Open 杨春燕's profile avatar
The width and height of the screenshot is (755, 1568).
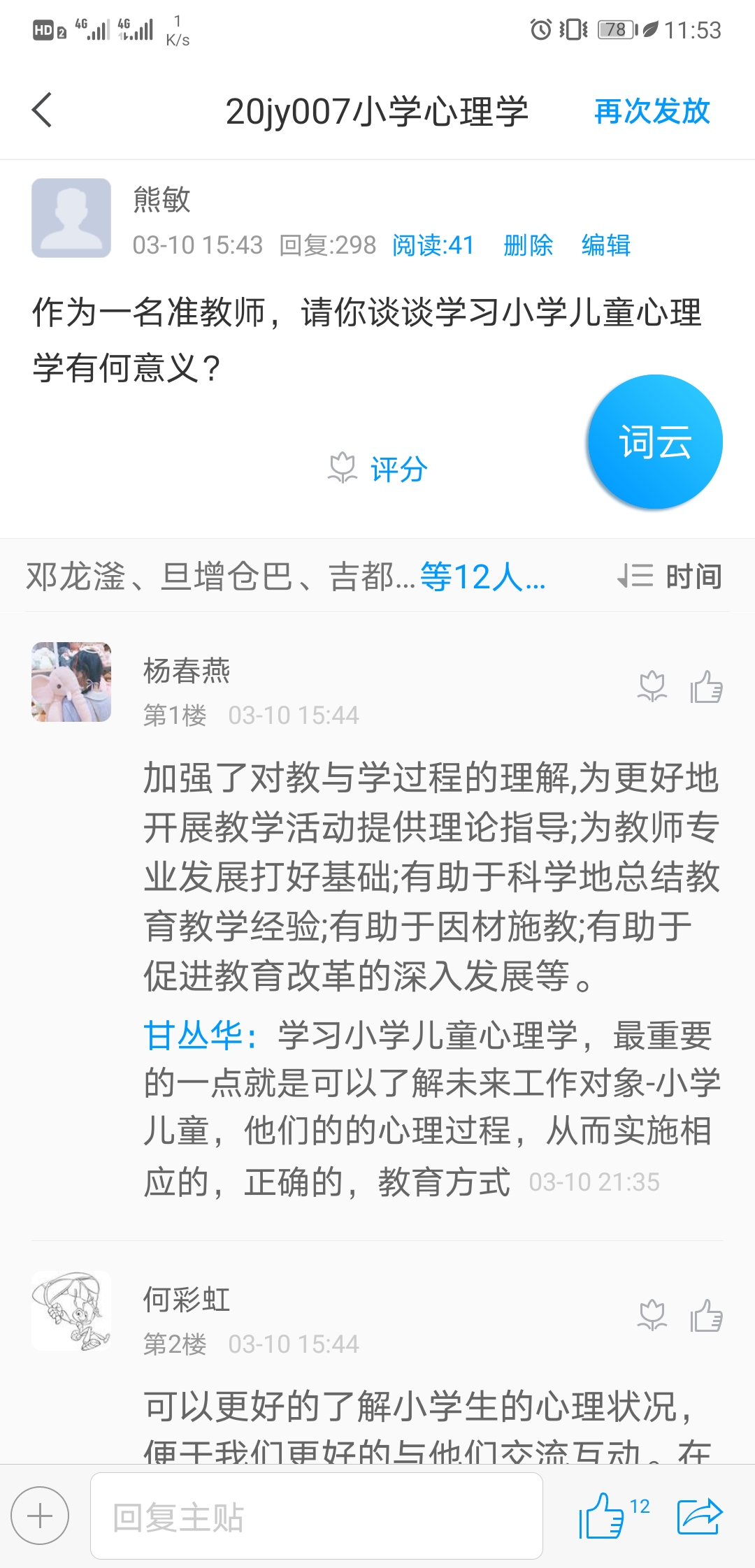(x=71, y=682)
